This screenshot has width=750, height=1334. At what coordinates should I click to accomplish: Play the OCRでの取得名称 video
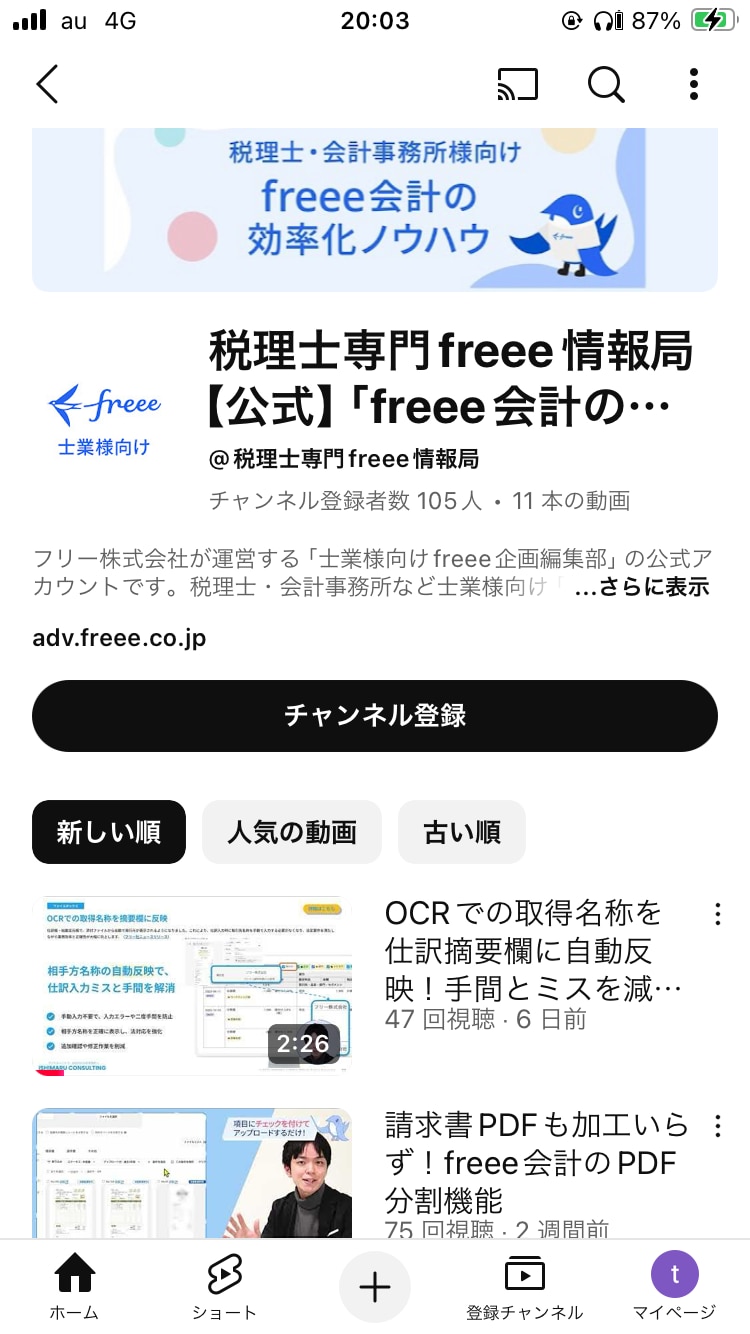point(192,985)
